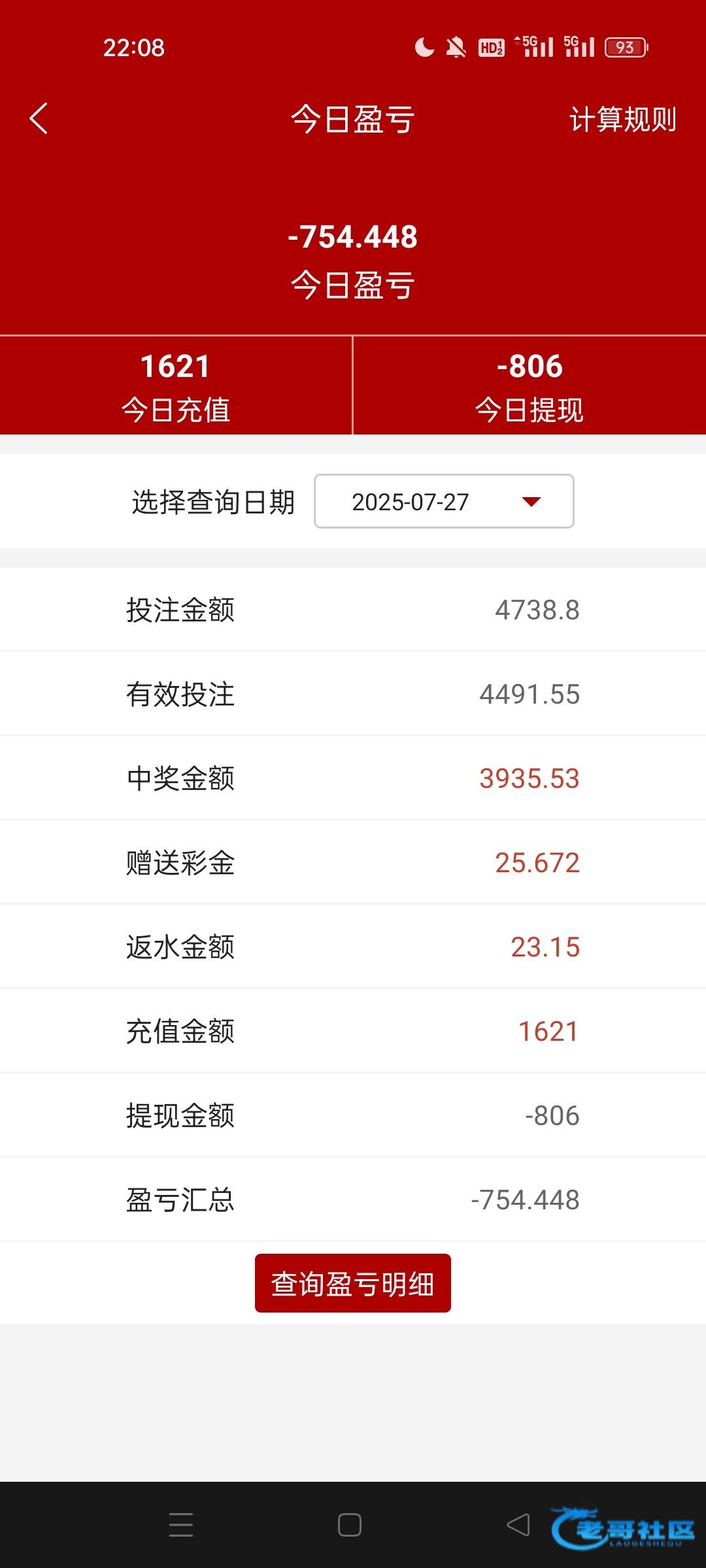Go back using the top-left arrow

[39, 119]
